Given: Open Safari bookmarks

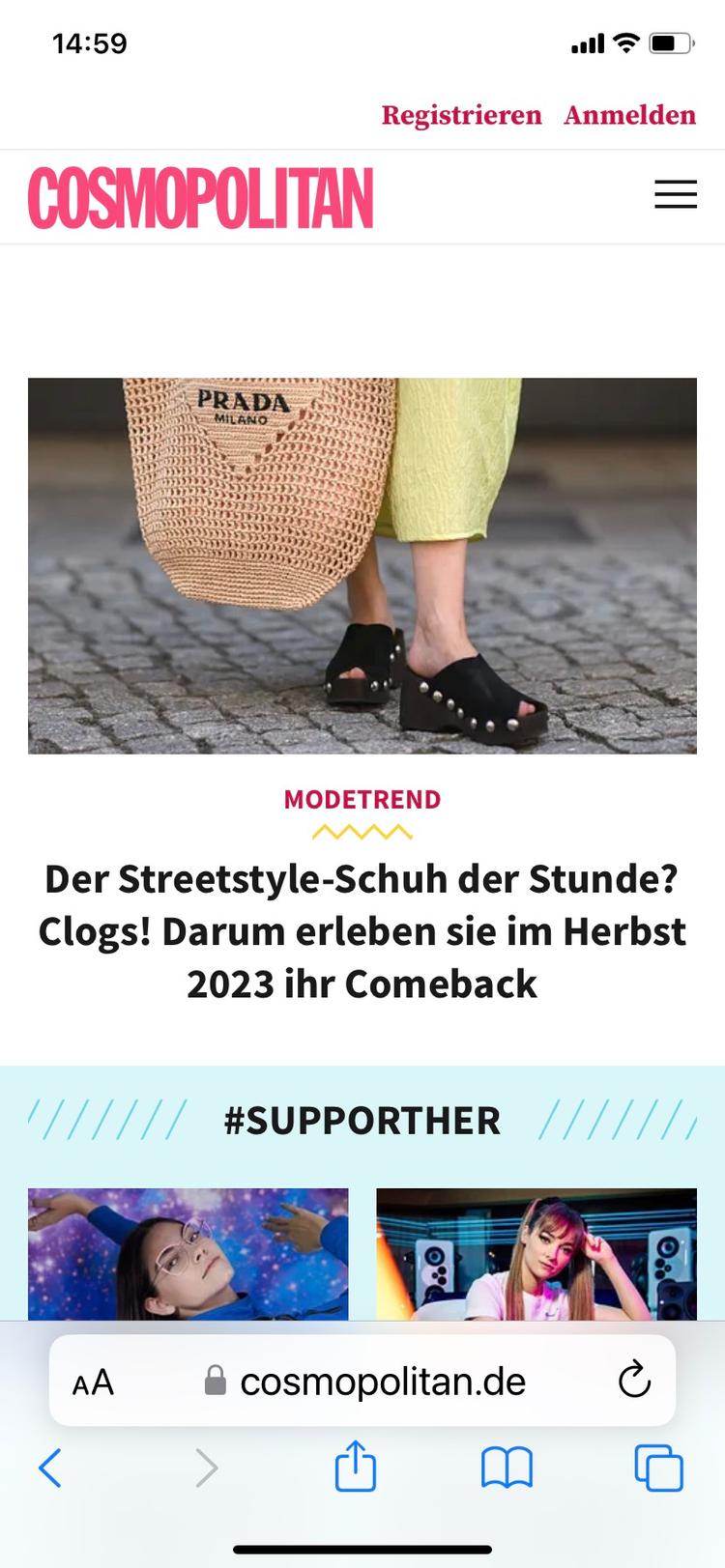Looking at the screenshot, I should [507, 1468].
